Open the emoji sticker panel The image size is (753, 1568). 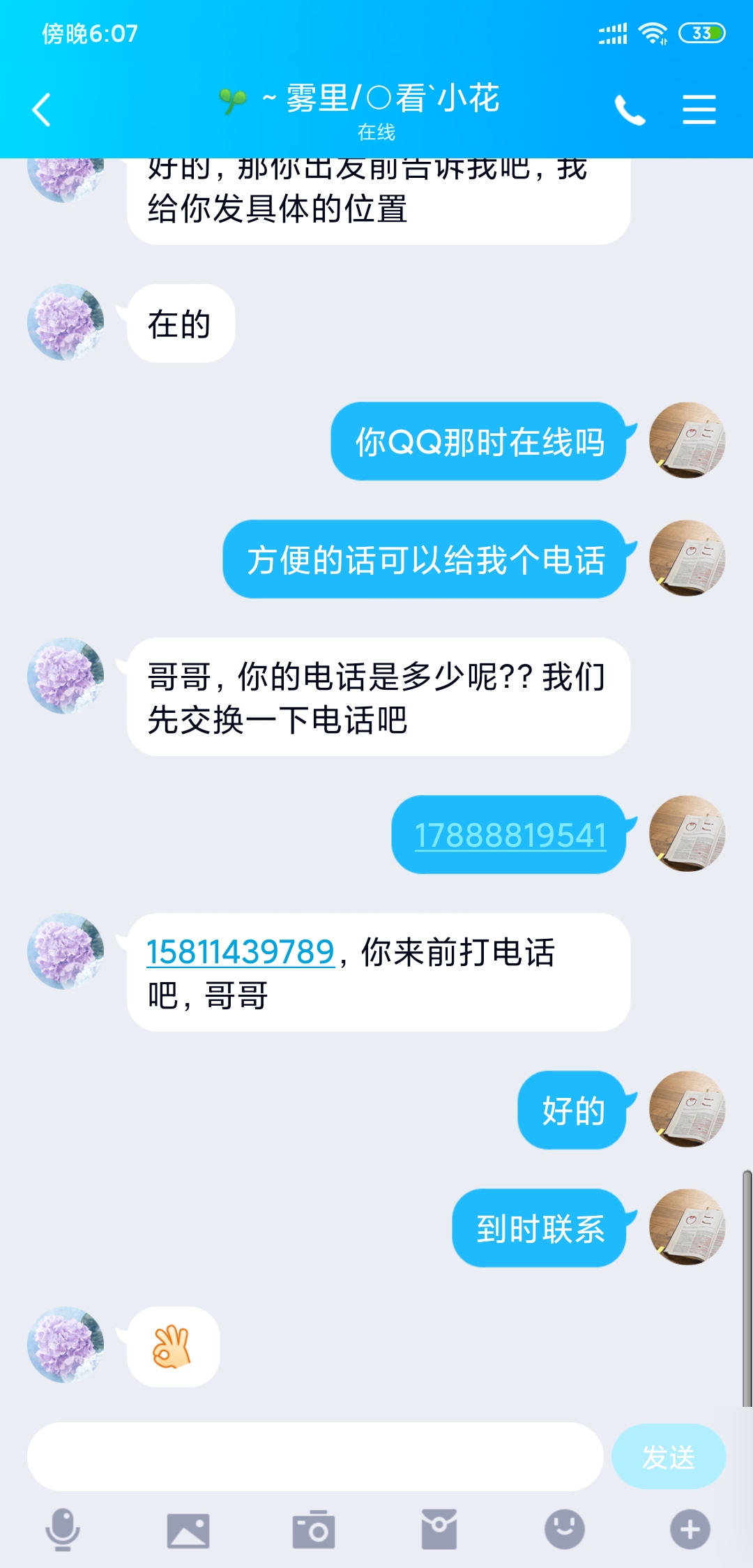tap(565, 1530)
